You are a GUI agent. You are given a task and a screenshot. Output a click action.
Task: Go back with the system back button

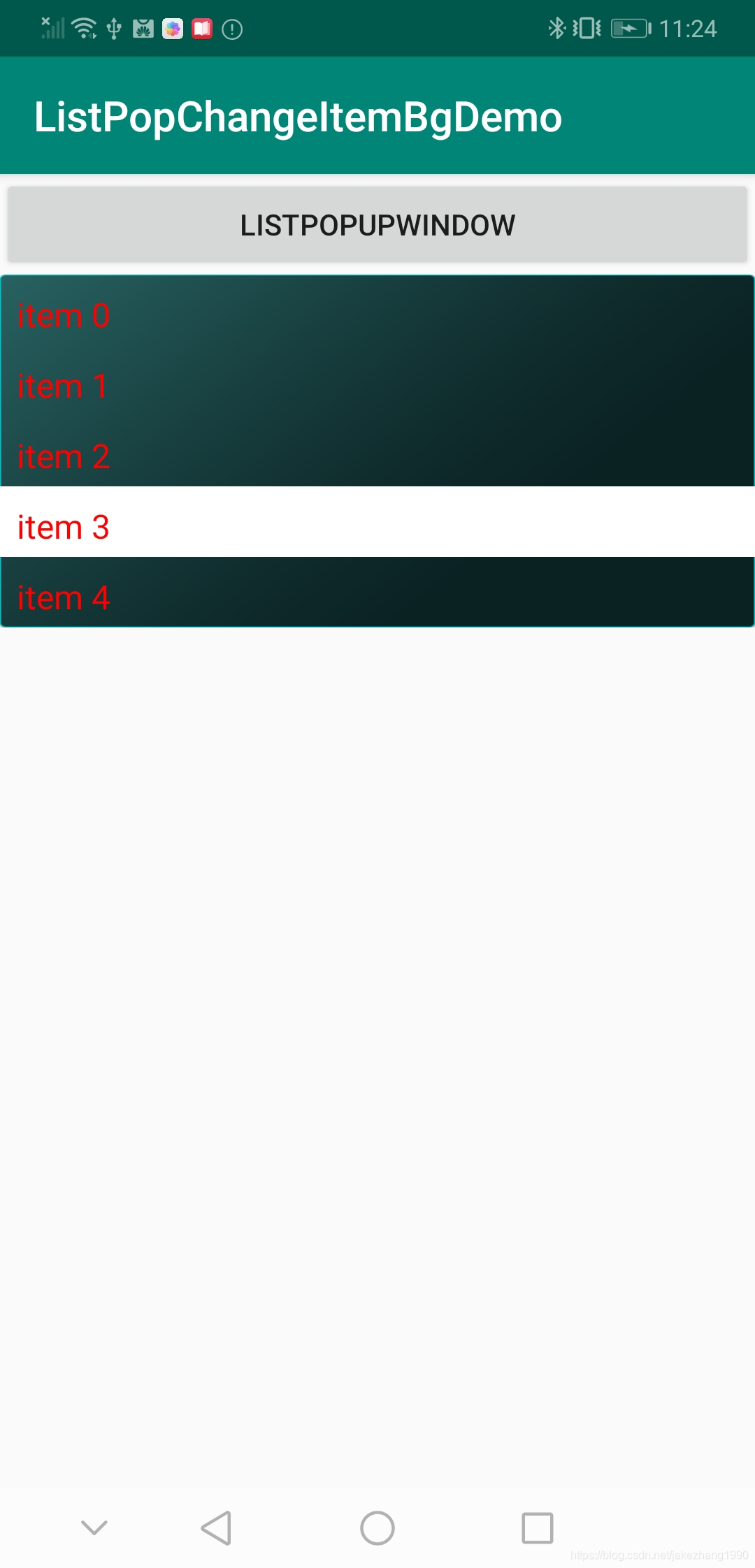pos(216,1527)
